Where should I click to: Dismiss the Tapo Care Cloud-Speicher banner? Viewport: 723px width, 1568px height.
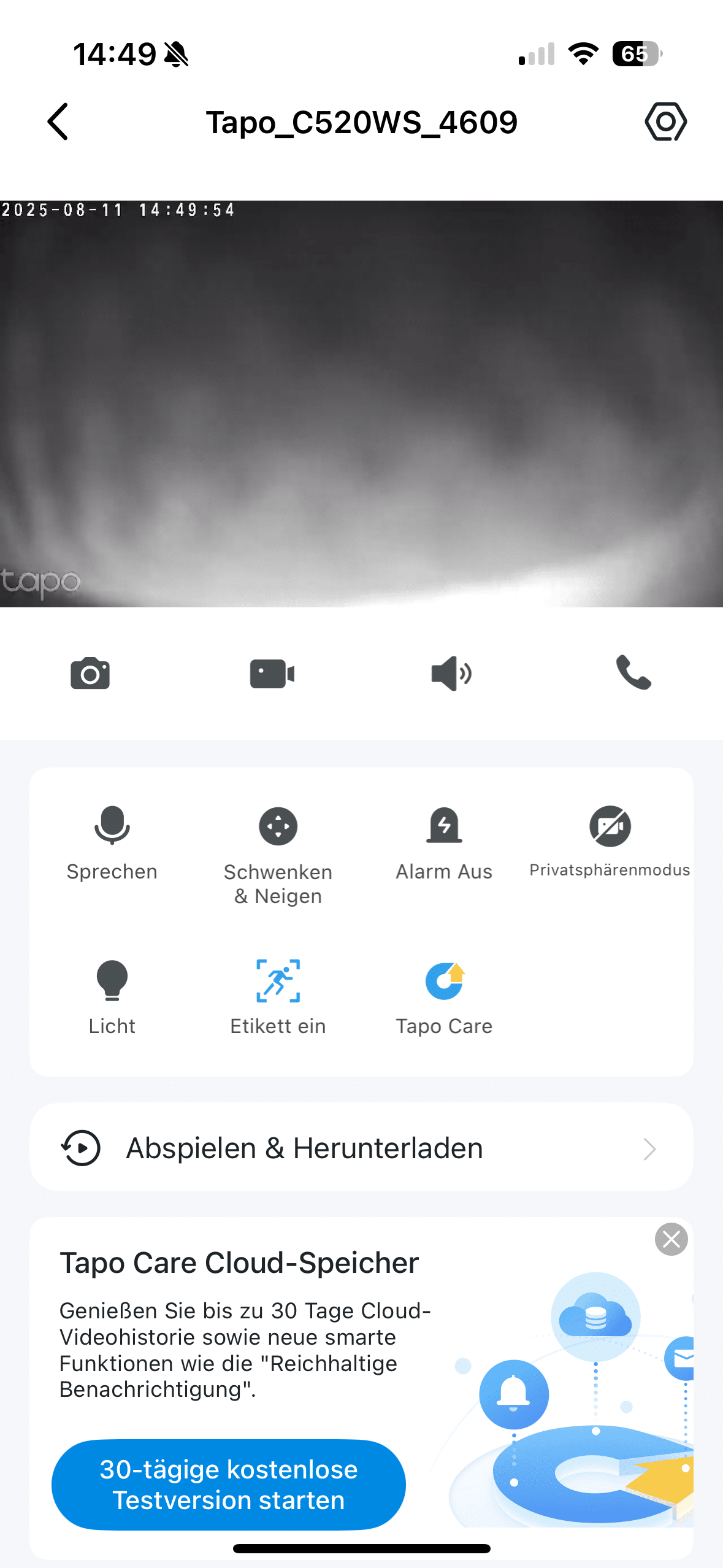(x=671, y=1240)
